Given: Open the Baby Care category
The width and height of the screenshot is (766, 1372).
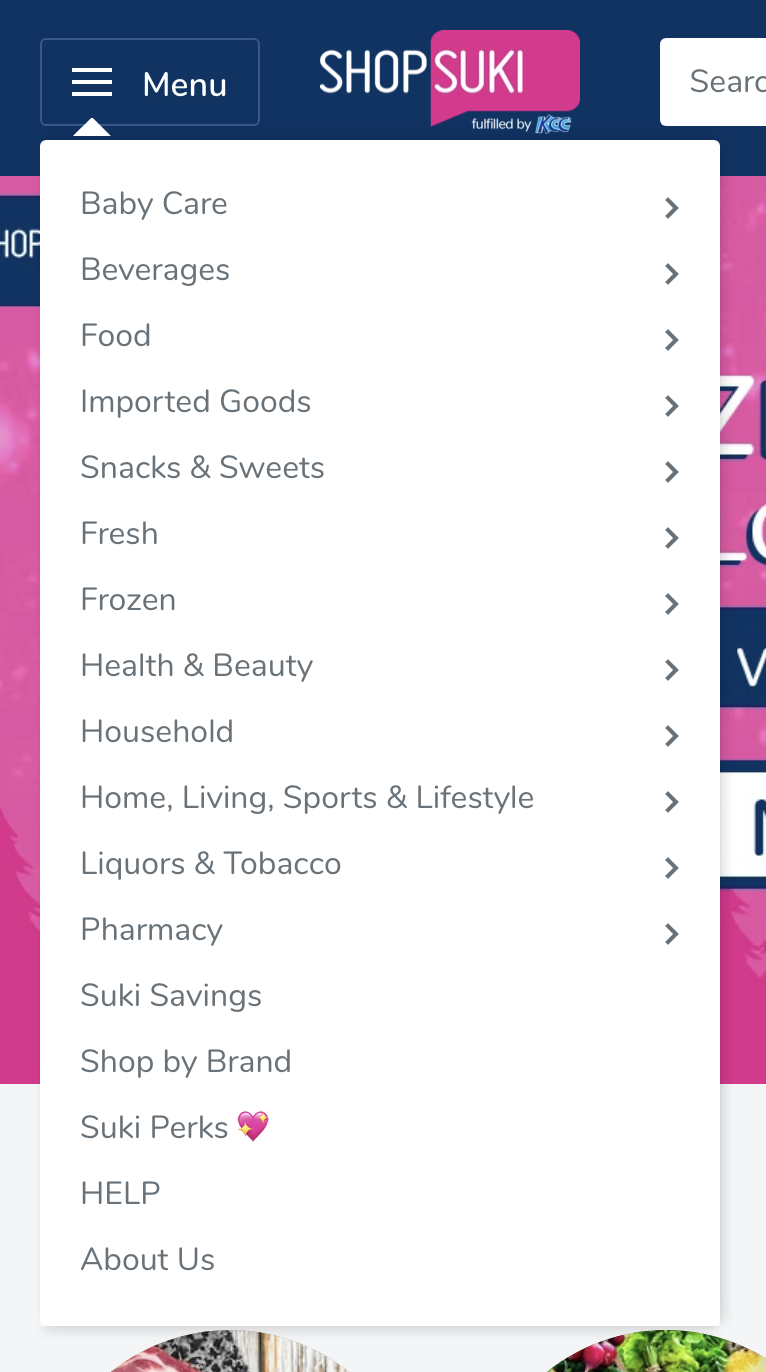Looking at the screenshot, I should click(x=380, y=204).
